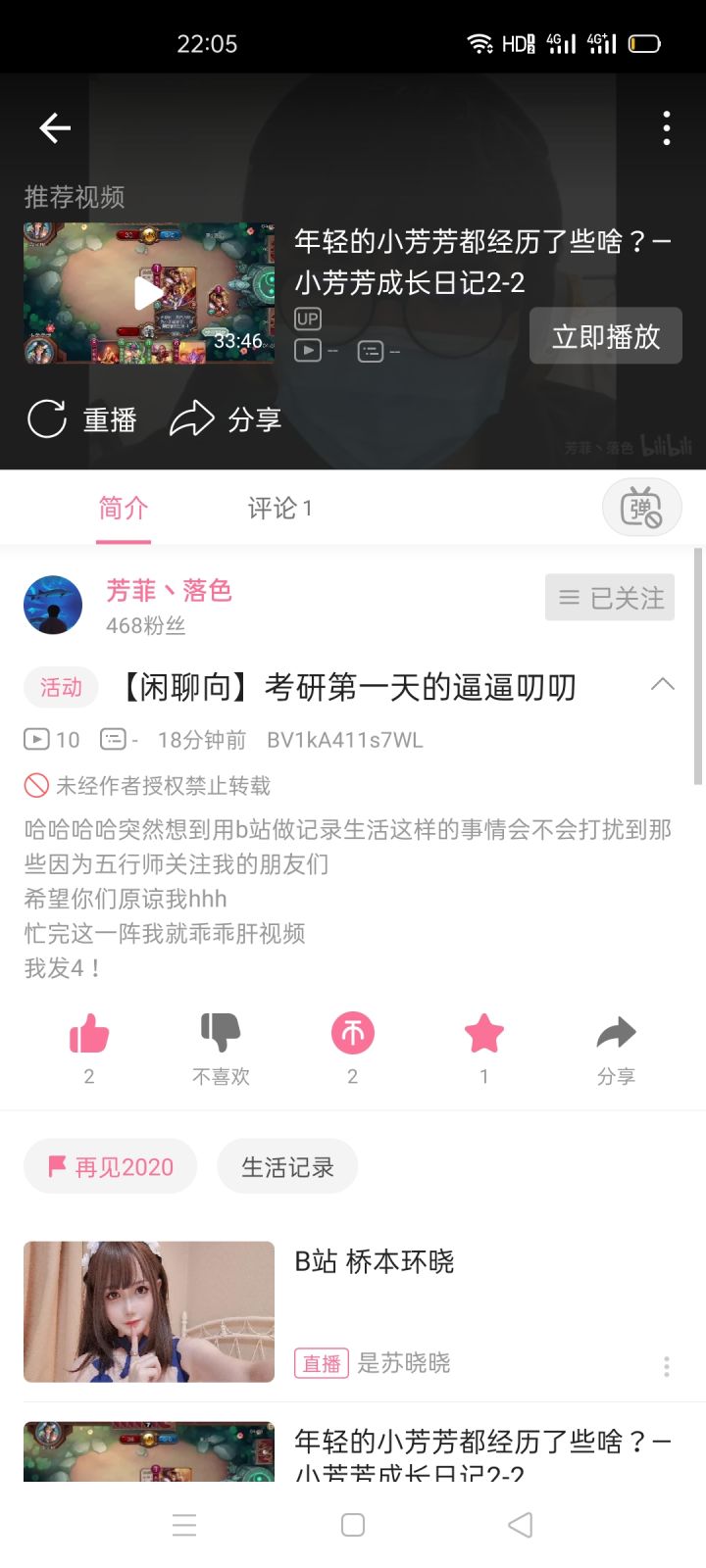This screenshot has height=1568, width=706.
Task: Tap the no-reprint prohibition icon
Action: tap(37, 785)
